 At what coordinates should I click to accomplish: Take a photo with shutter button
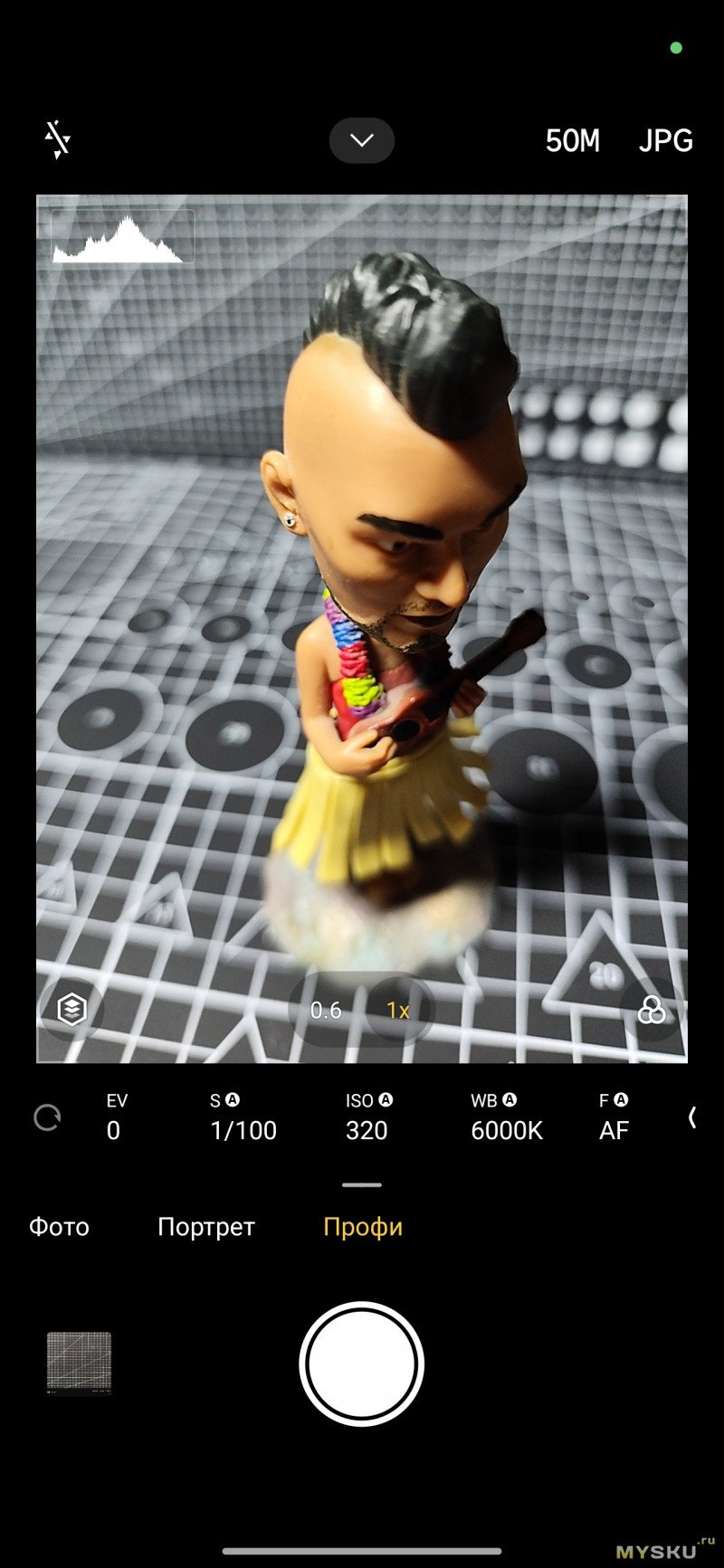click(362, 1363)
